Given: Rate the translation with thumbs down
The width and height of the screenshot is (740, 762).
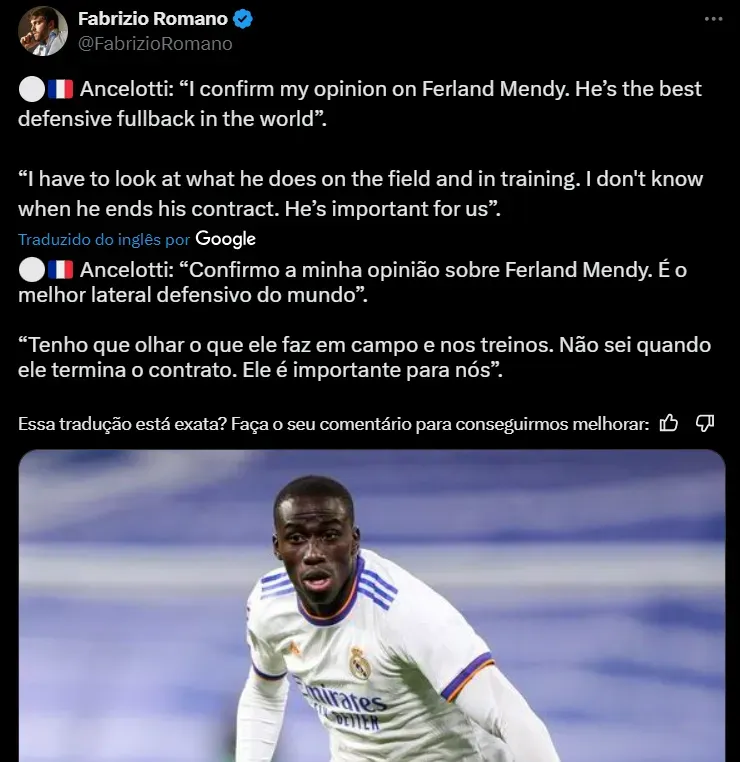Looking at the screenshot, I should tap(705, 423).
